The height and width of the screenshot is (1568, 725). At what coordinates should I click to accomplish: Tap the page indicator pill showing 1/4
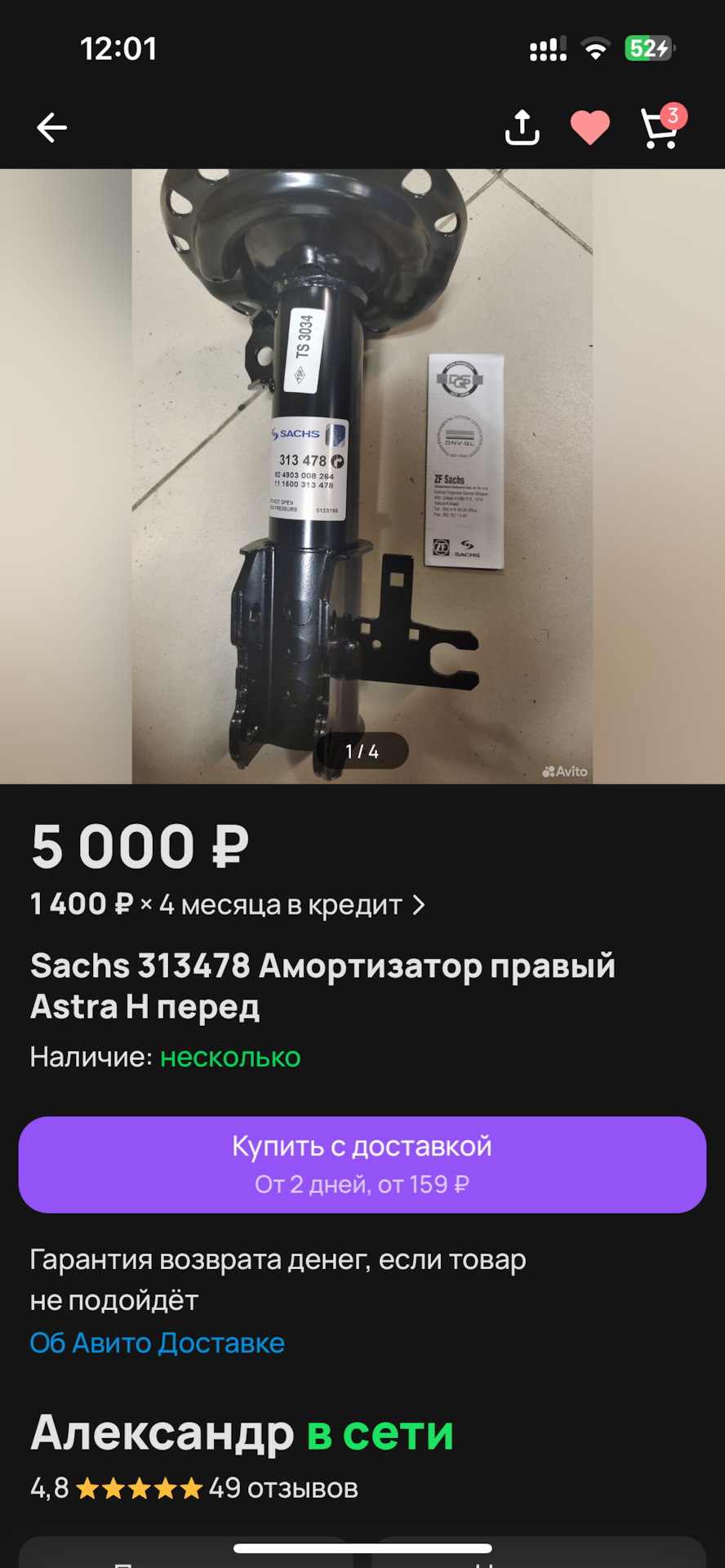[362, 753]
